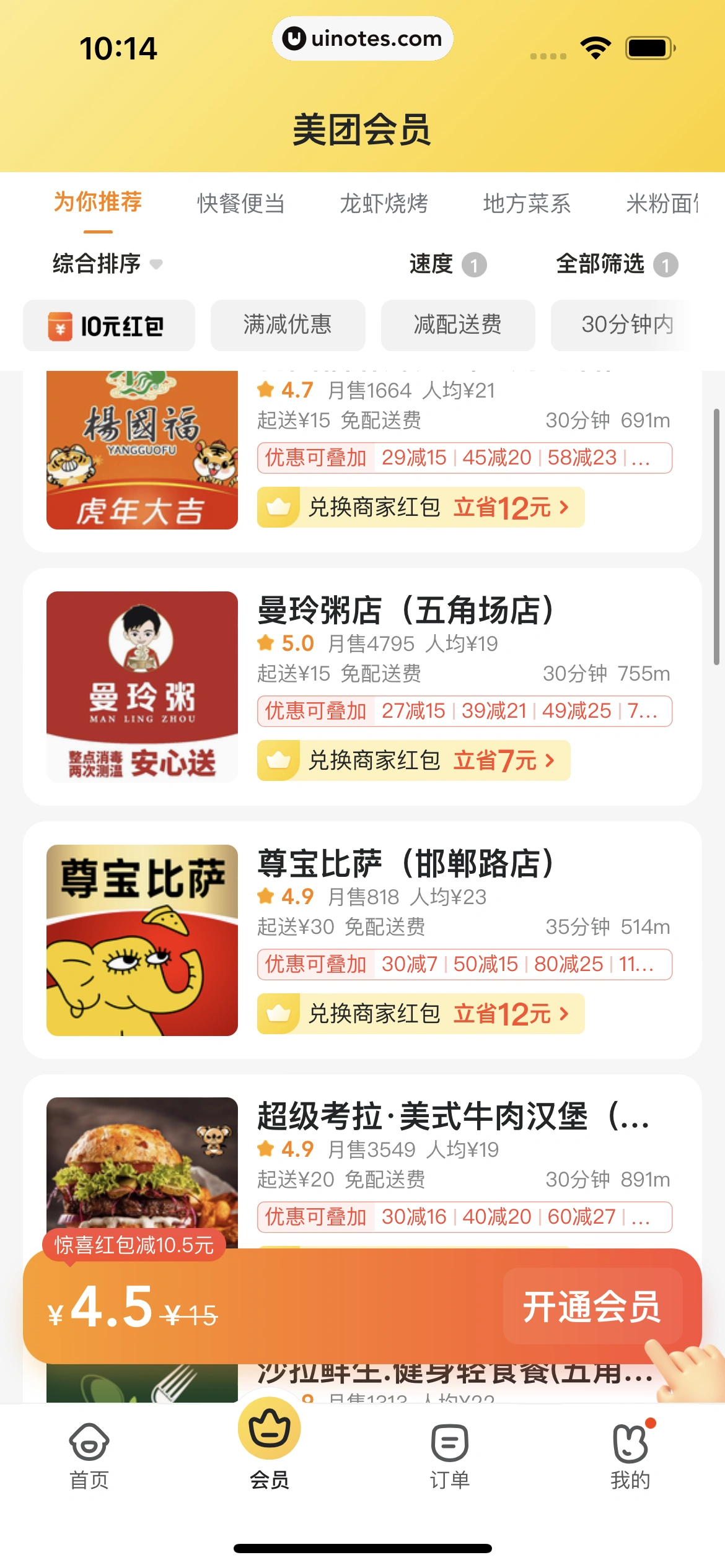This screenshot has height=1568, width=725.
Task: Toggle the 30分钟内 delivery filter
Action: pos(628,326)
